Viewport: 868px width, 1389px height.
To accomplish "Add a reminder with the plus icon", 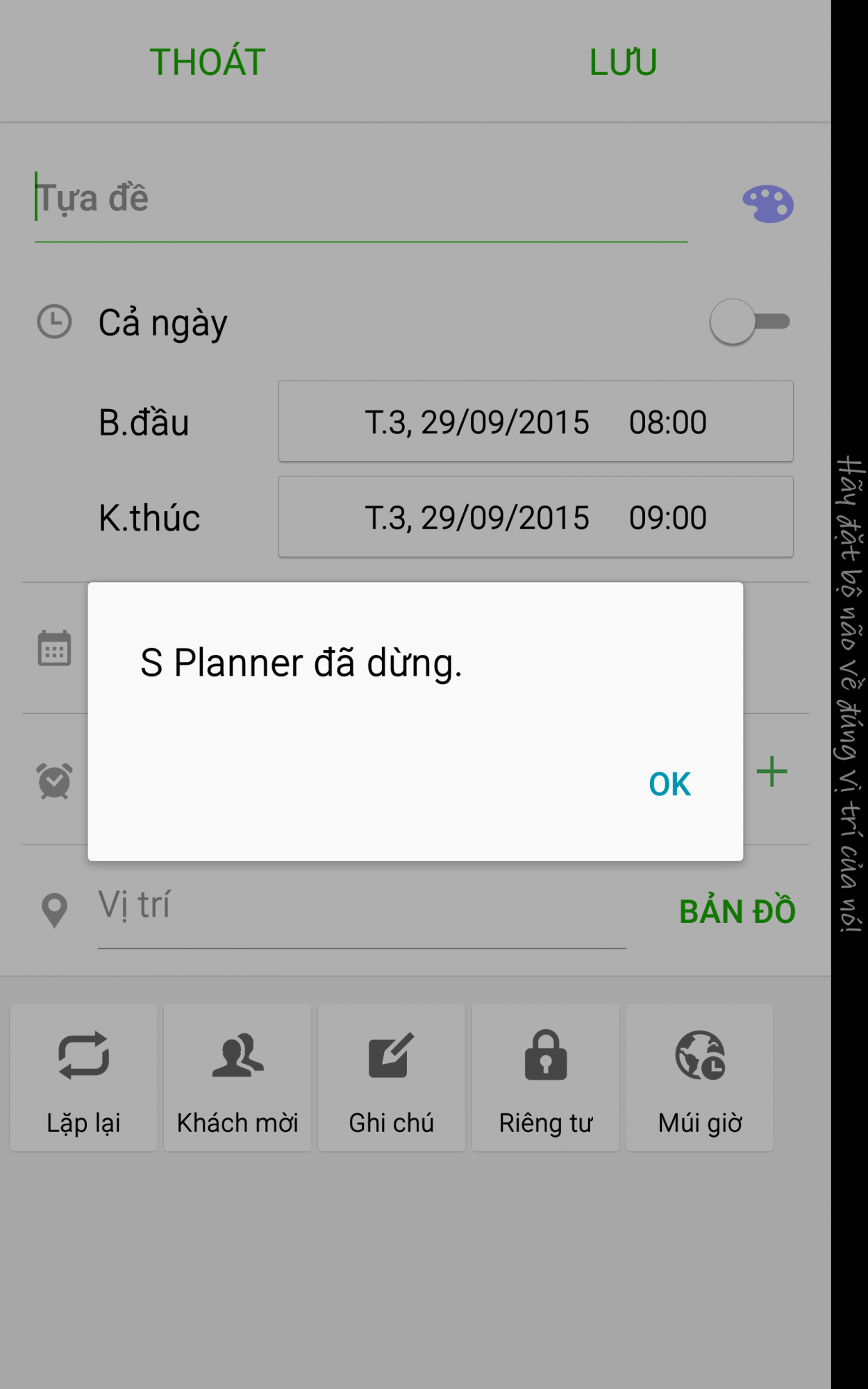I will point(771,772).
